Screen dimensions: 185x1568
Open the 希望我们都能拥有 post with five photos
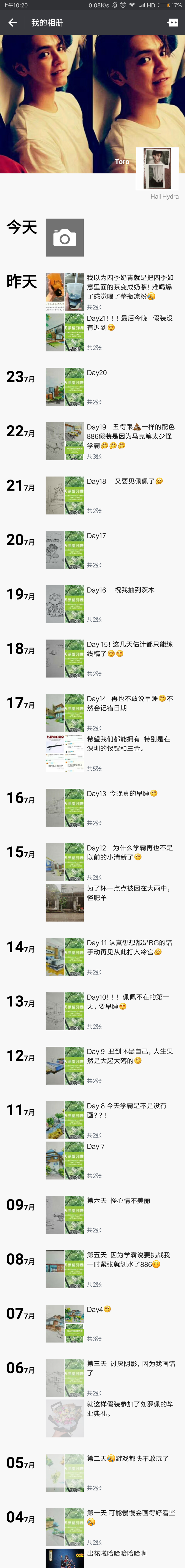click(110, 752)
